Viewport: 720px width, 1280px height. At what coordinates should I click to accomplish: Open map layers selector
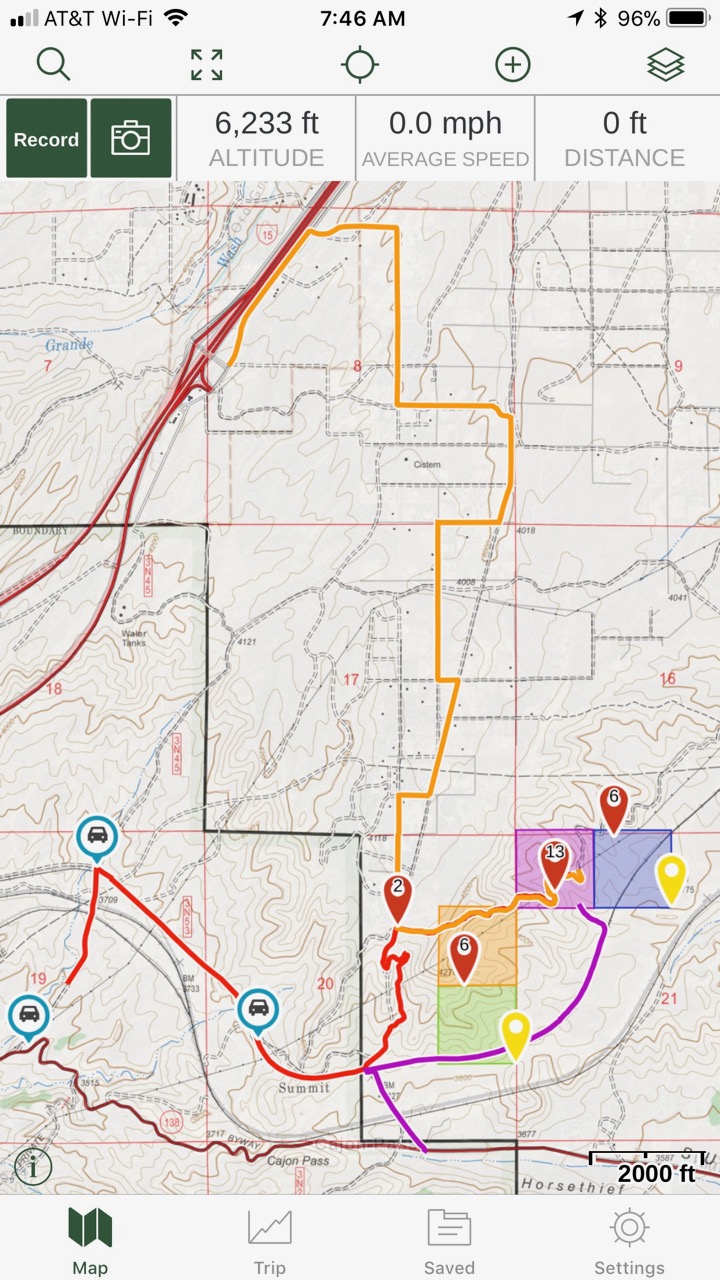coord(665,65)
